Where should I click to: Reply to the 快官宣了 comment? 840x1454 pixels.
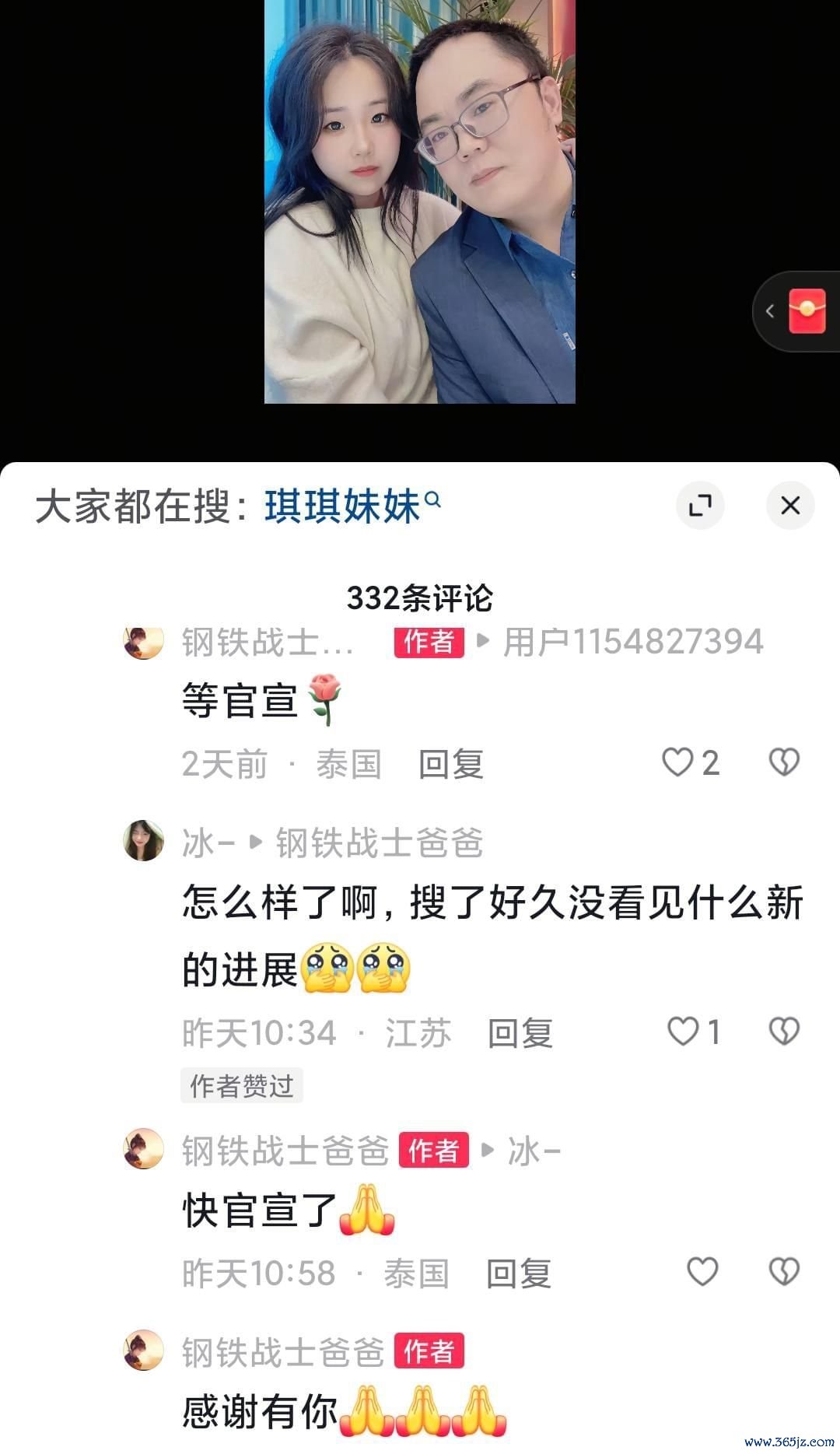click(x=518, y=1274)
